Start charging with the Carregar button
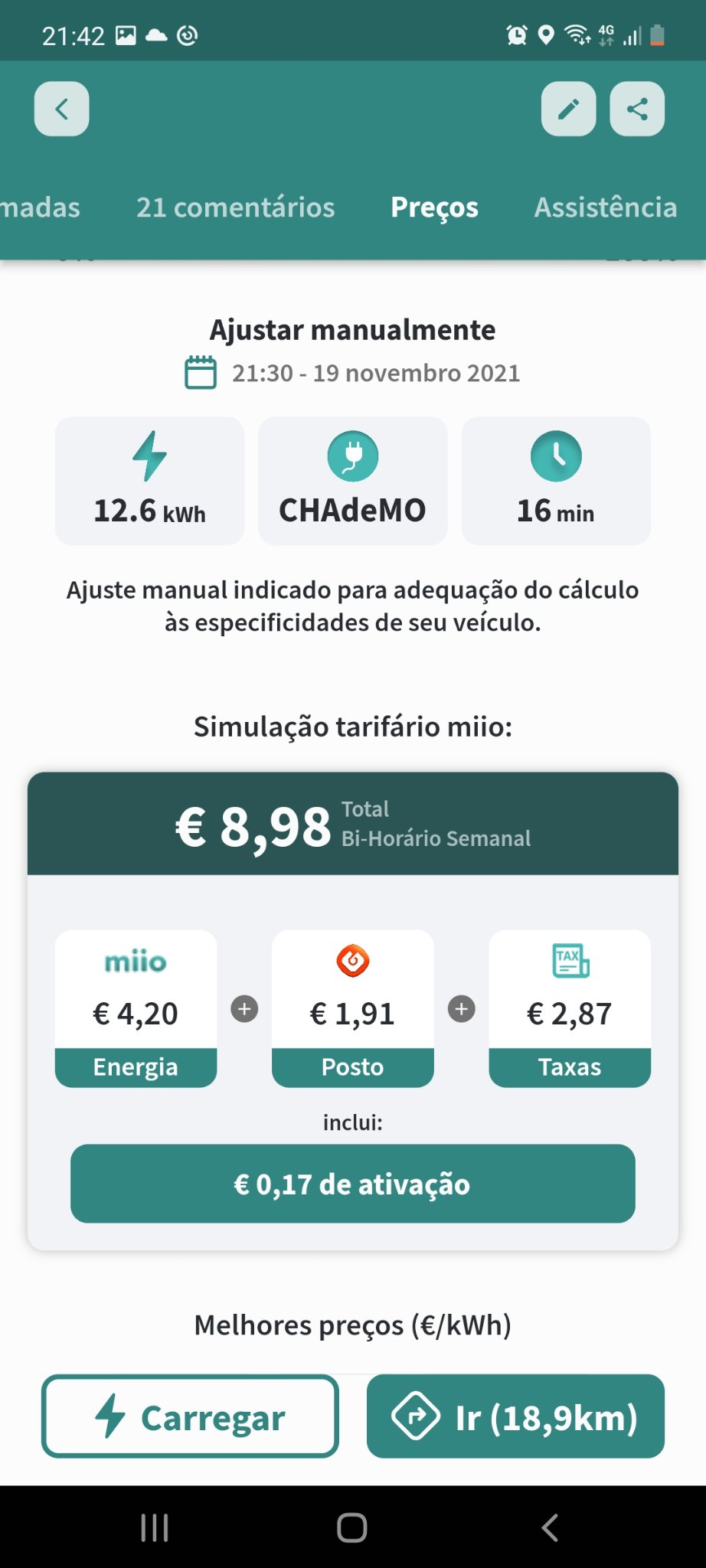The width and height of the screenshot is (706, 1568). point(191,1416)
